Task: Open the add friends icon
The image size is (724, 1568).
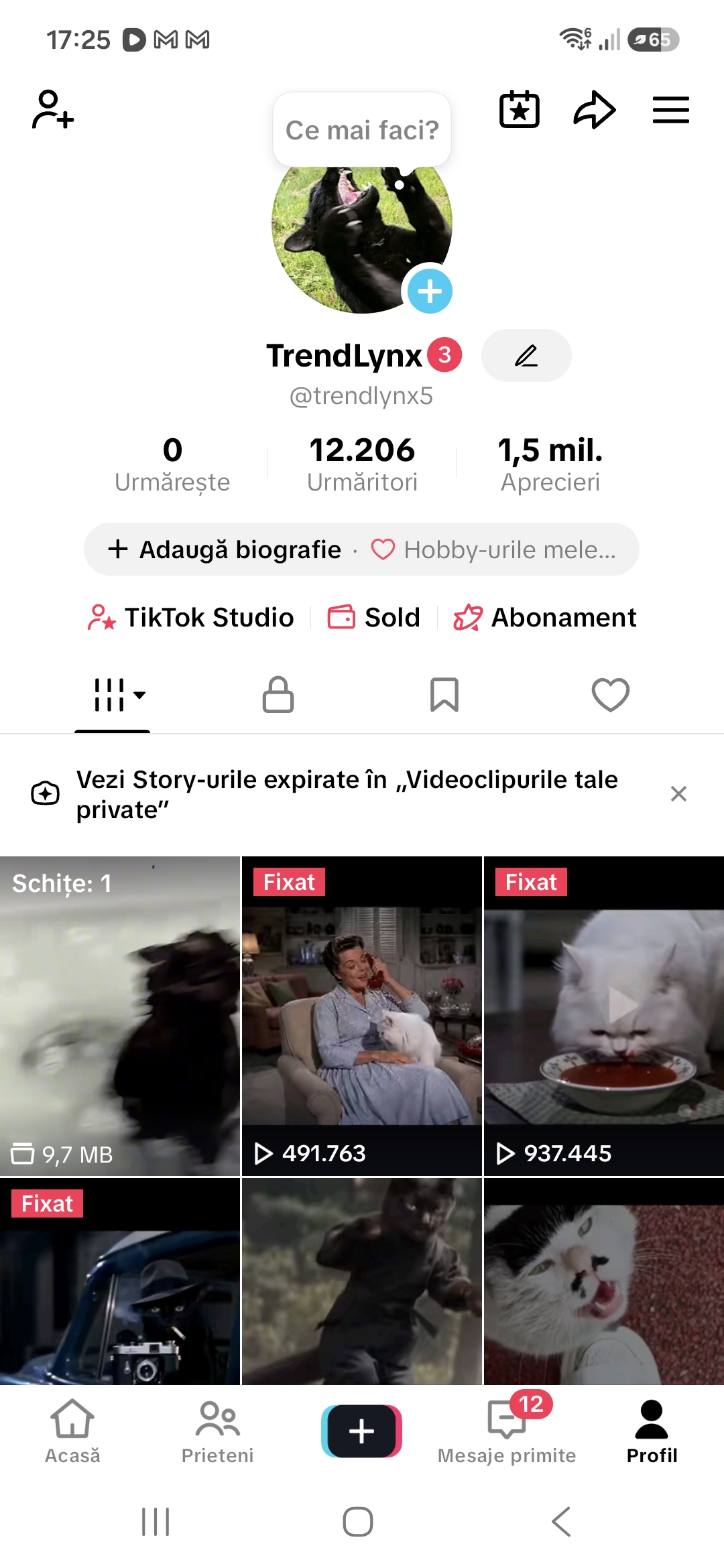Action: (53, 109)
